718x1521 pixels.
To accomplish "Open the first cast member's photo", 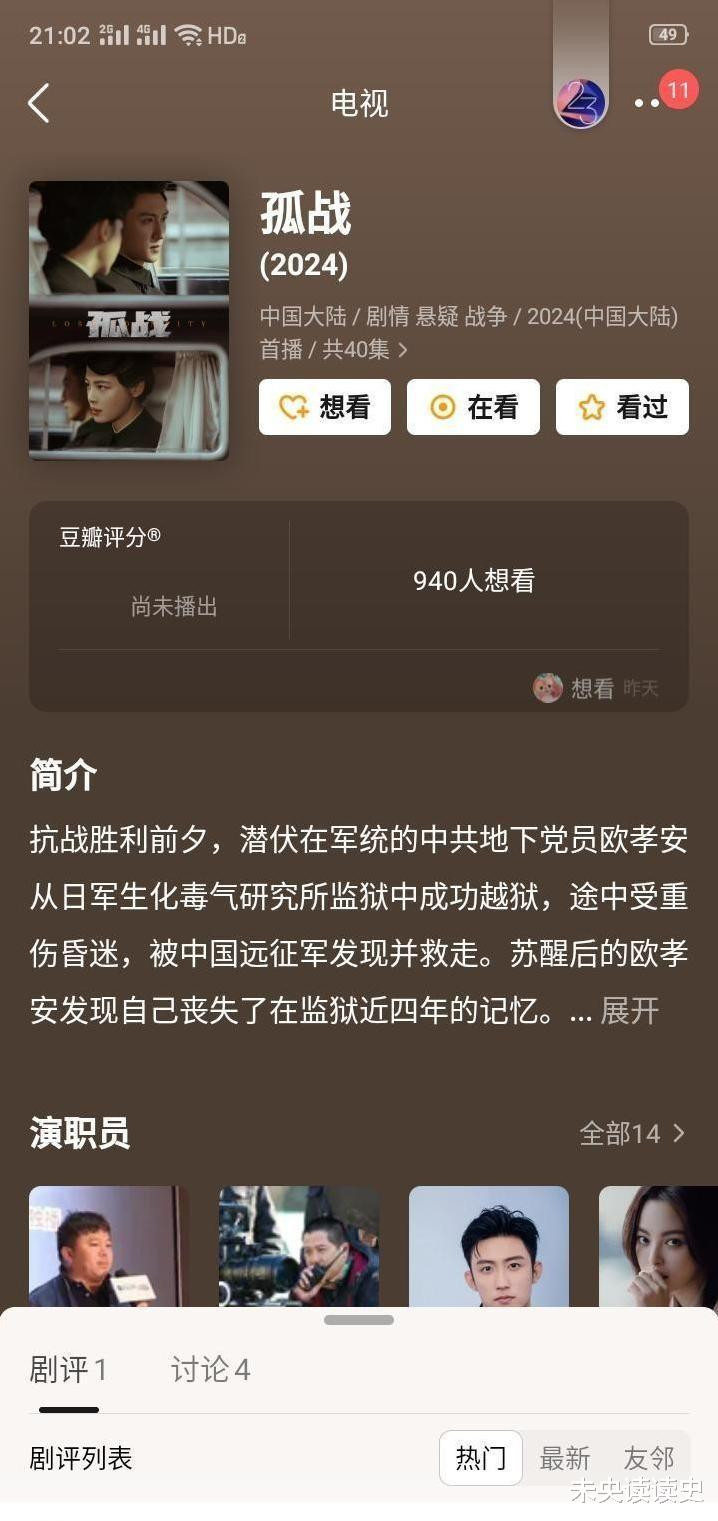I will [x=109, y=1246].
